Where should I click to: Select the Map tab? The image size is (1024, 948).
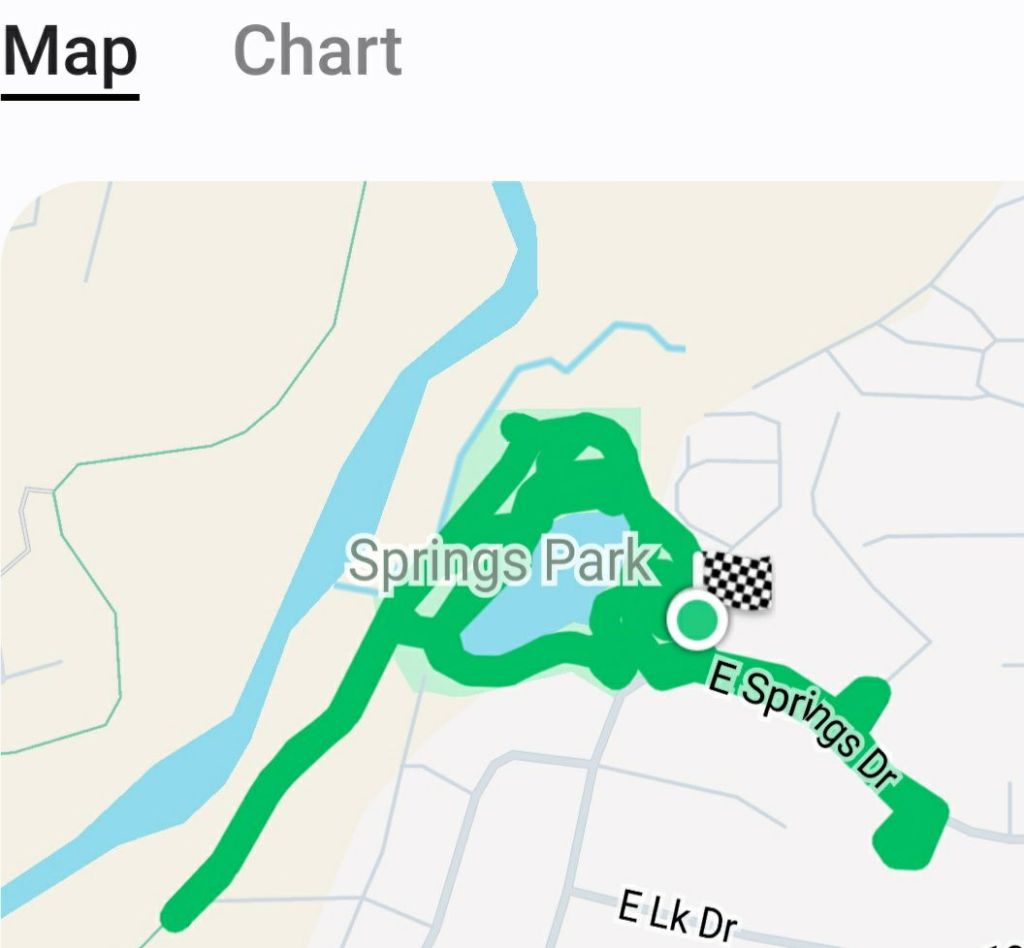pyautogui.click(x=70, y=53)
